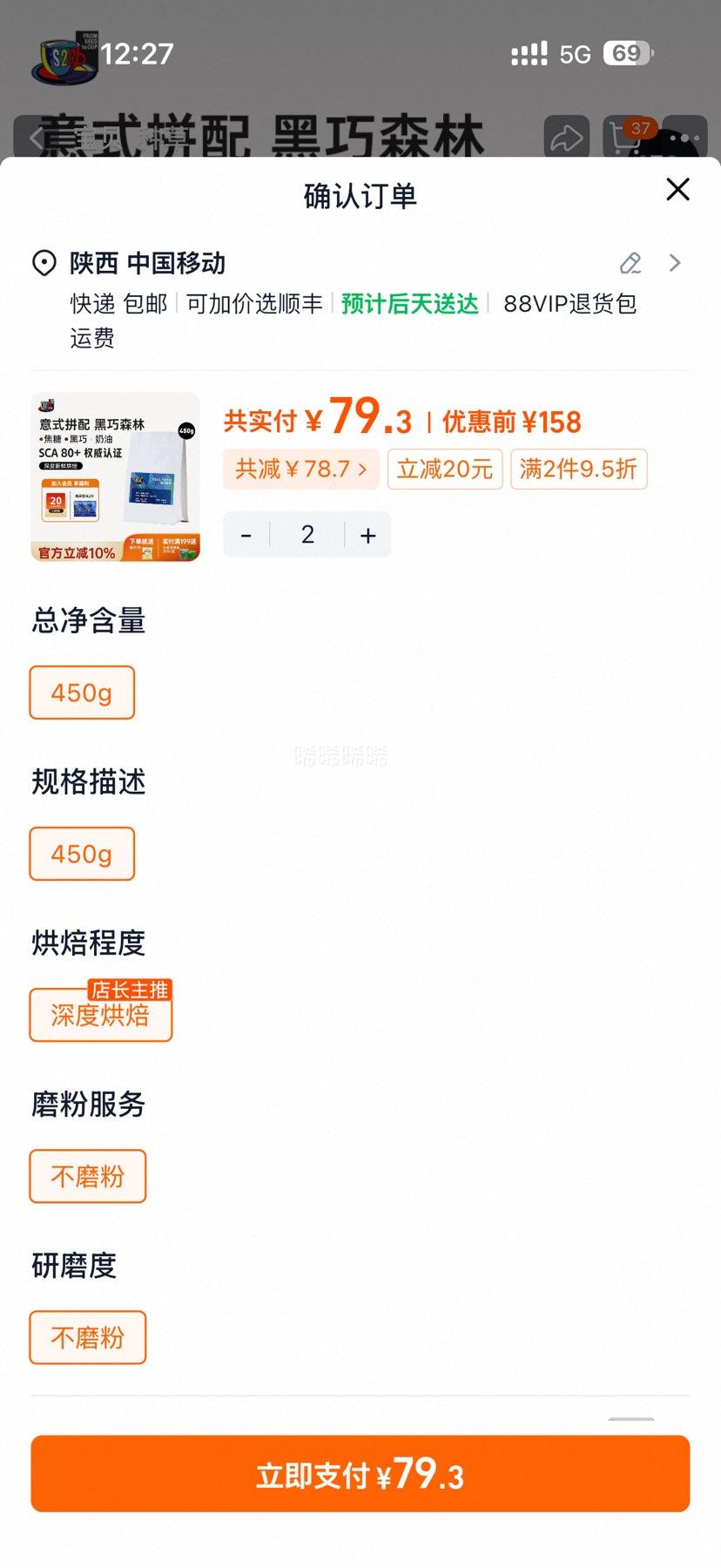Viewport: 721px width, 1568px height.
Task: Select 深度烘焙 roast level option
Action: click(101, 1016)
